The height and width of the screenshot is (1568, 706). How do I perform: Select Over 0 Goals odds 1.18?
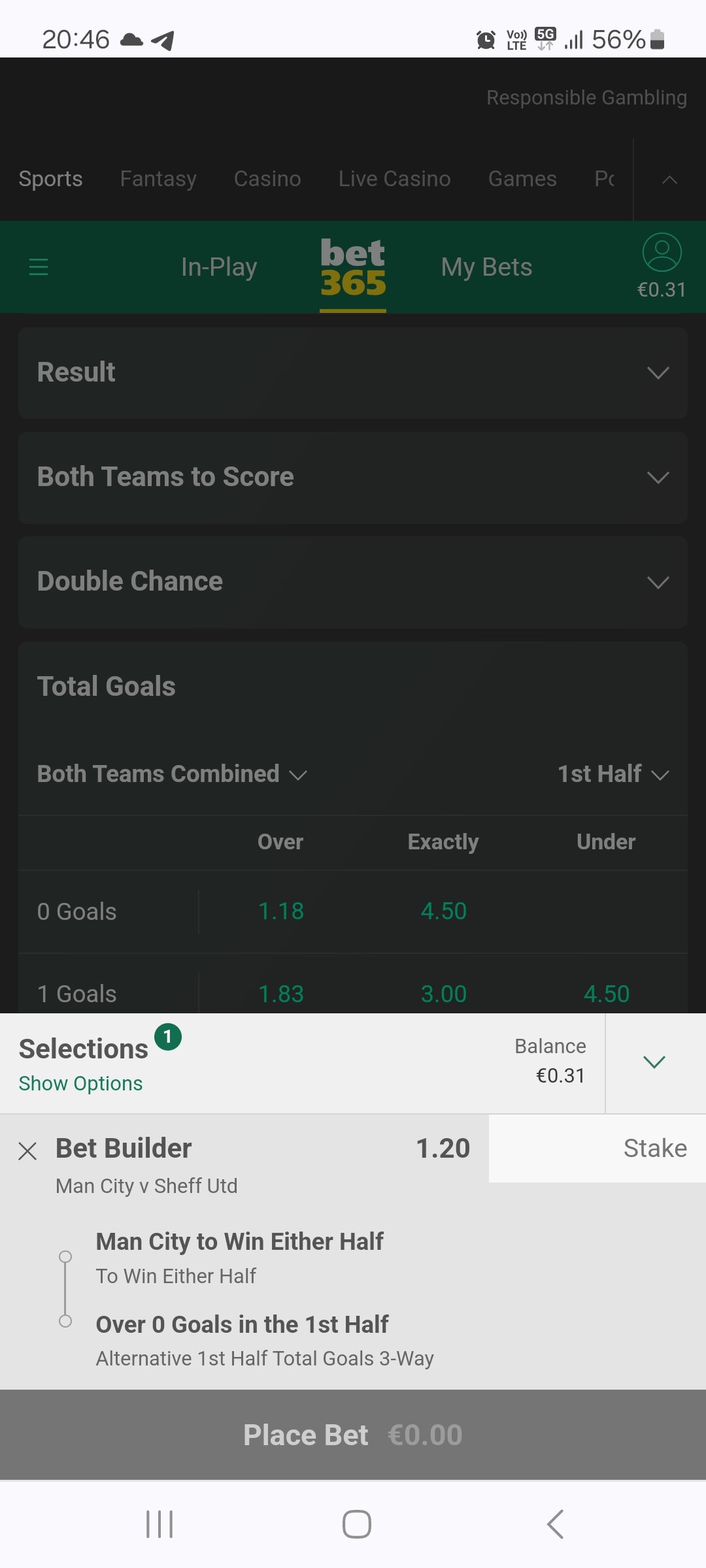click(x=281, y=911)
